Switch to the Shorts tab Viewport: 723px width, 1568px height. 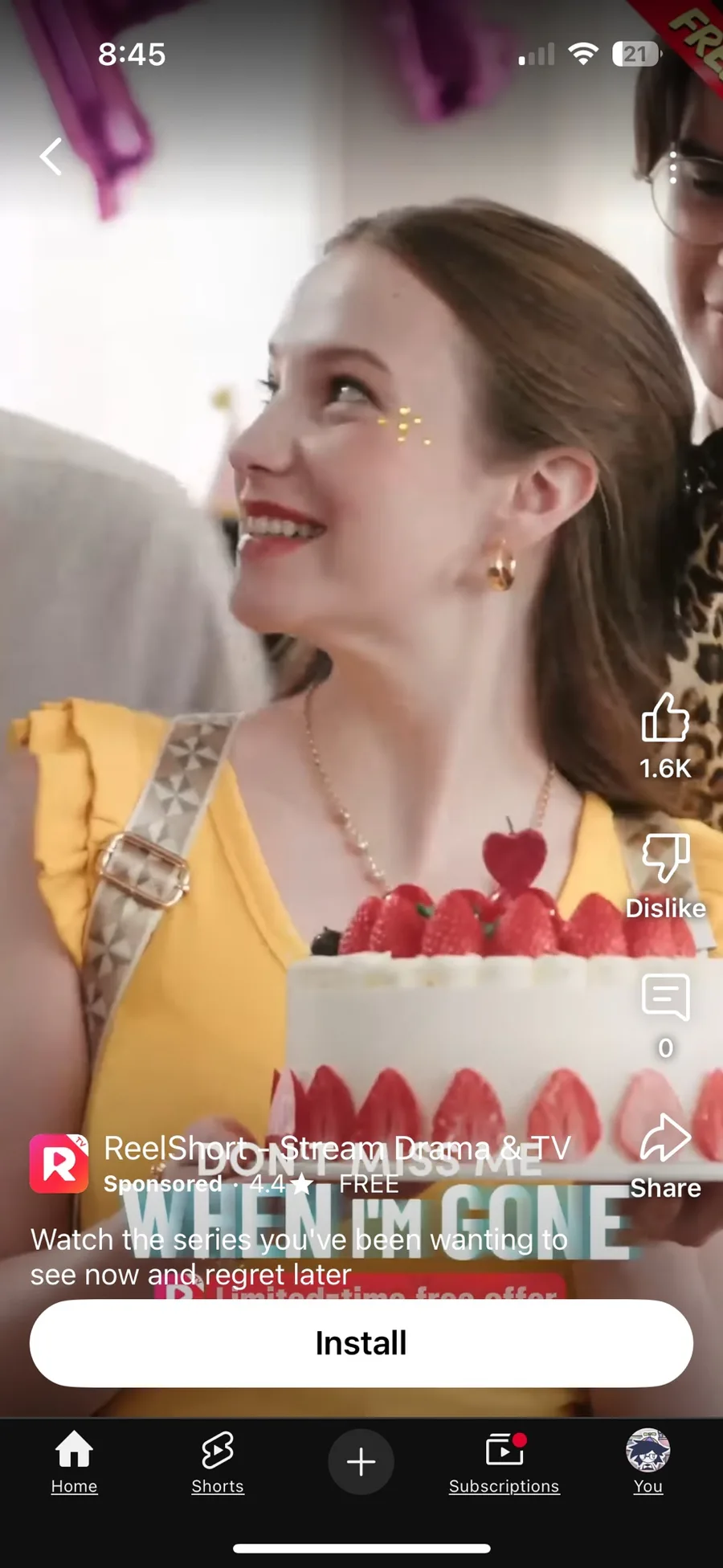pos(217,1462)
